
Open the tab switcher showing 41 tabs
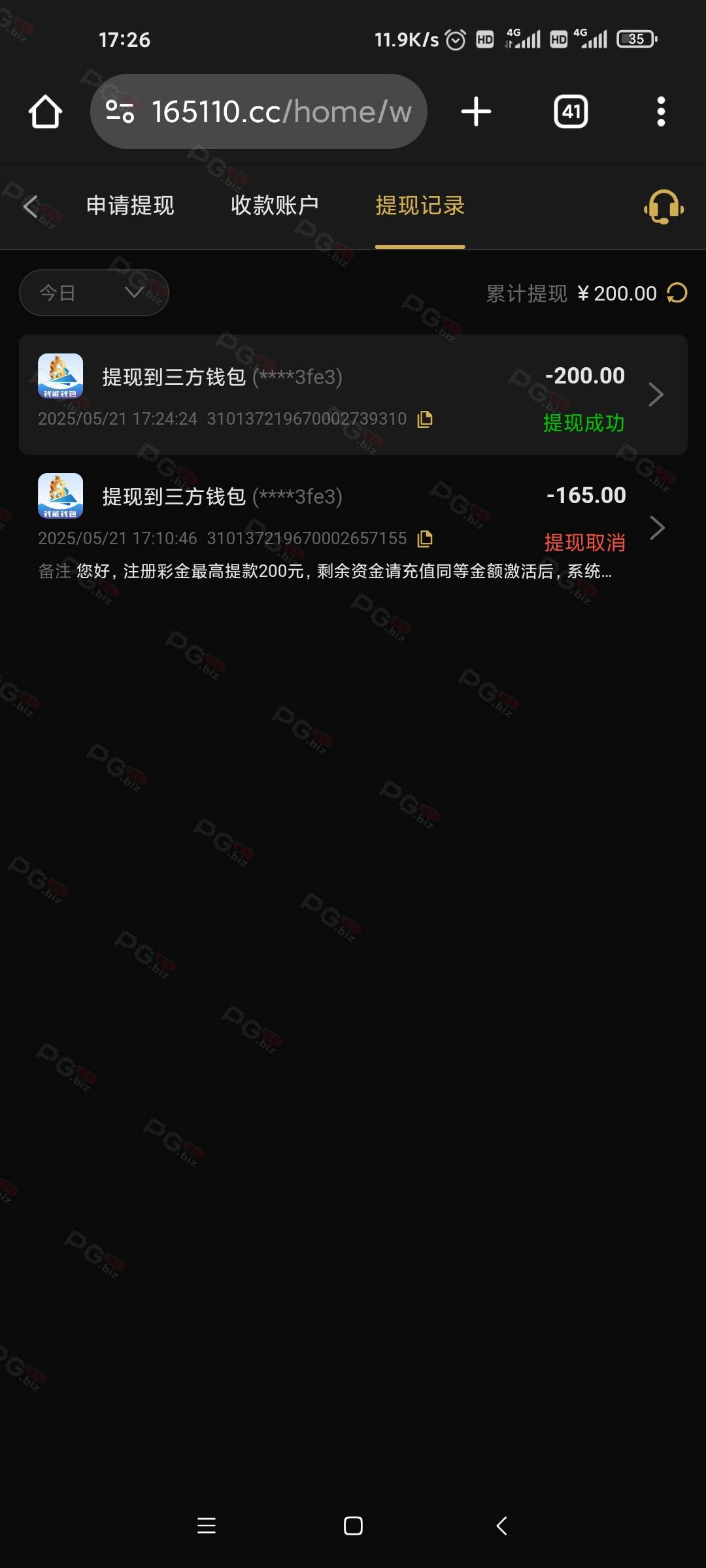(571, 112)
